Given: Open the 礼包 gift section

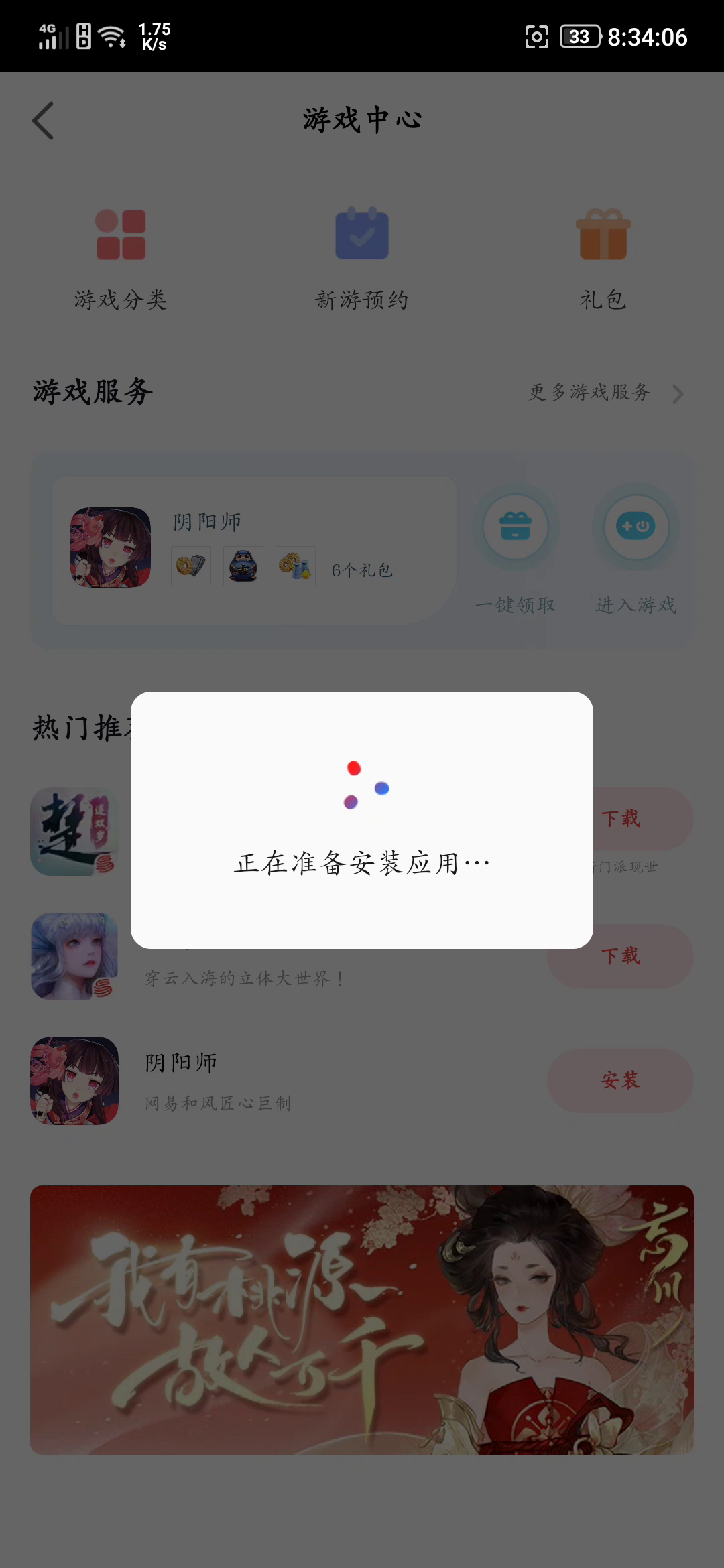Looking at the screenshot, I should (603, 258).
